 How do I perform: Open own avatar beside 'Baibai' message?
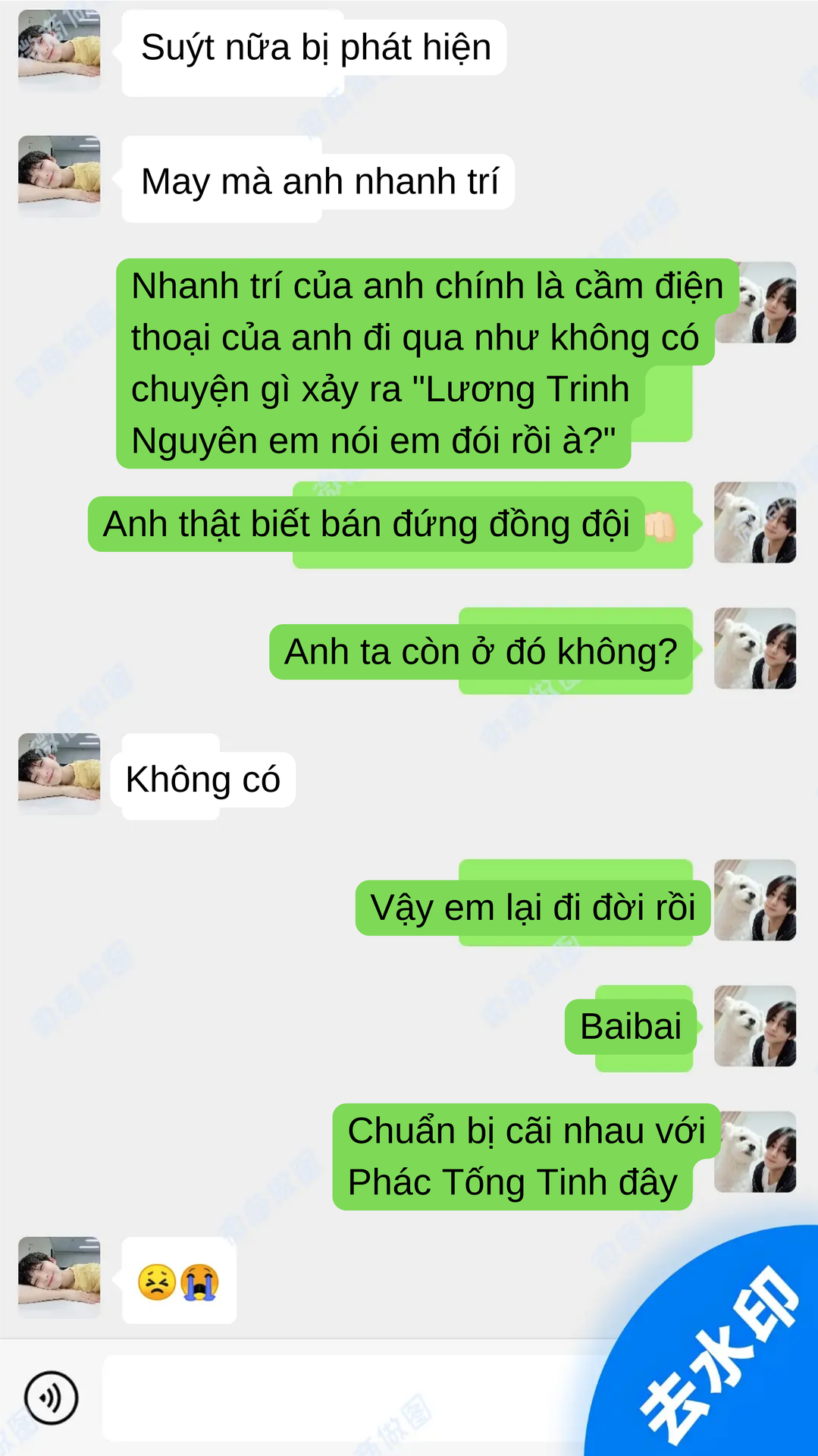click(x=755, y=1026)
